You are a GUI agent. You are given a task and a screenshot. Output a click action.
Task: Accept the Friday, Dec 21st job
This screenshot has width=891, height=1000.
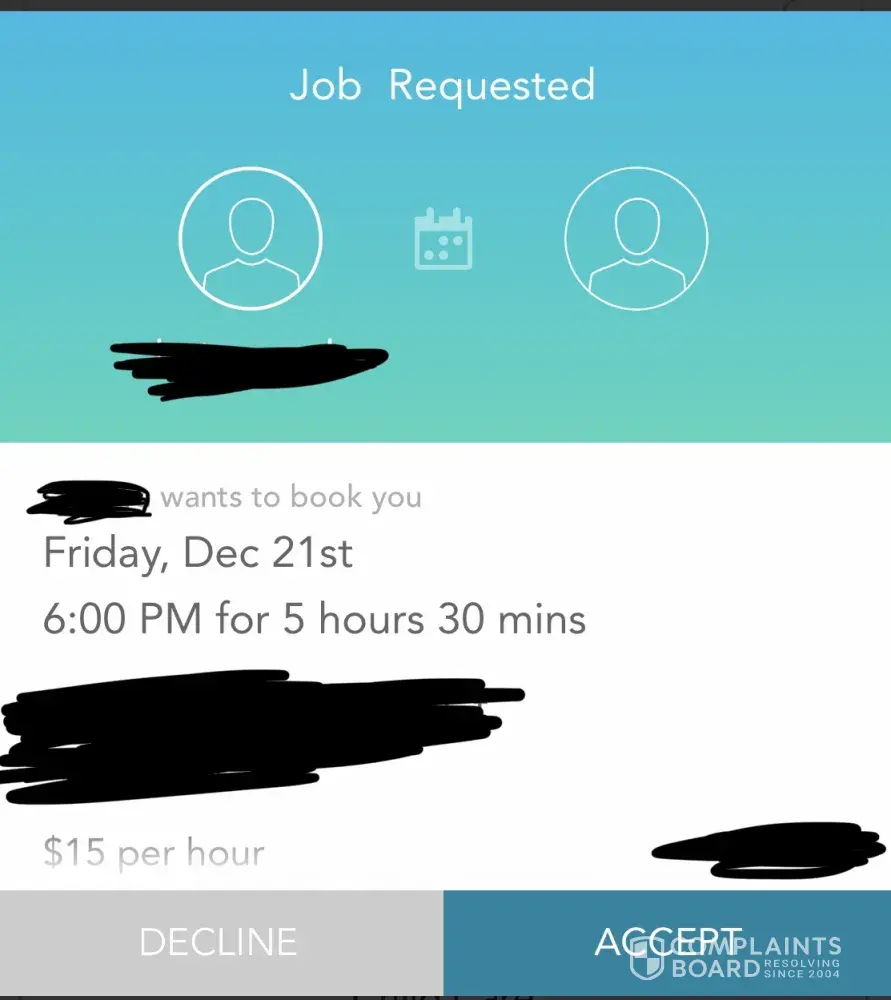coord(667,941)
